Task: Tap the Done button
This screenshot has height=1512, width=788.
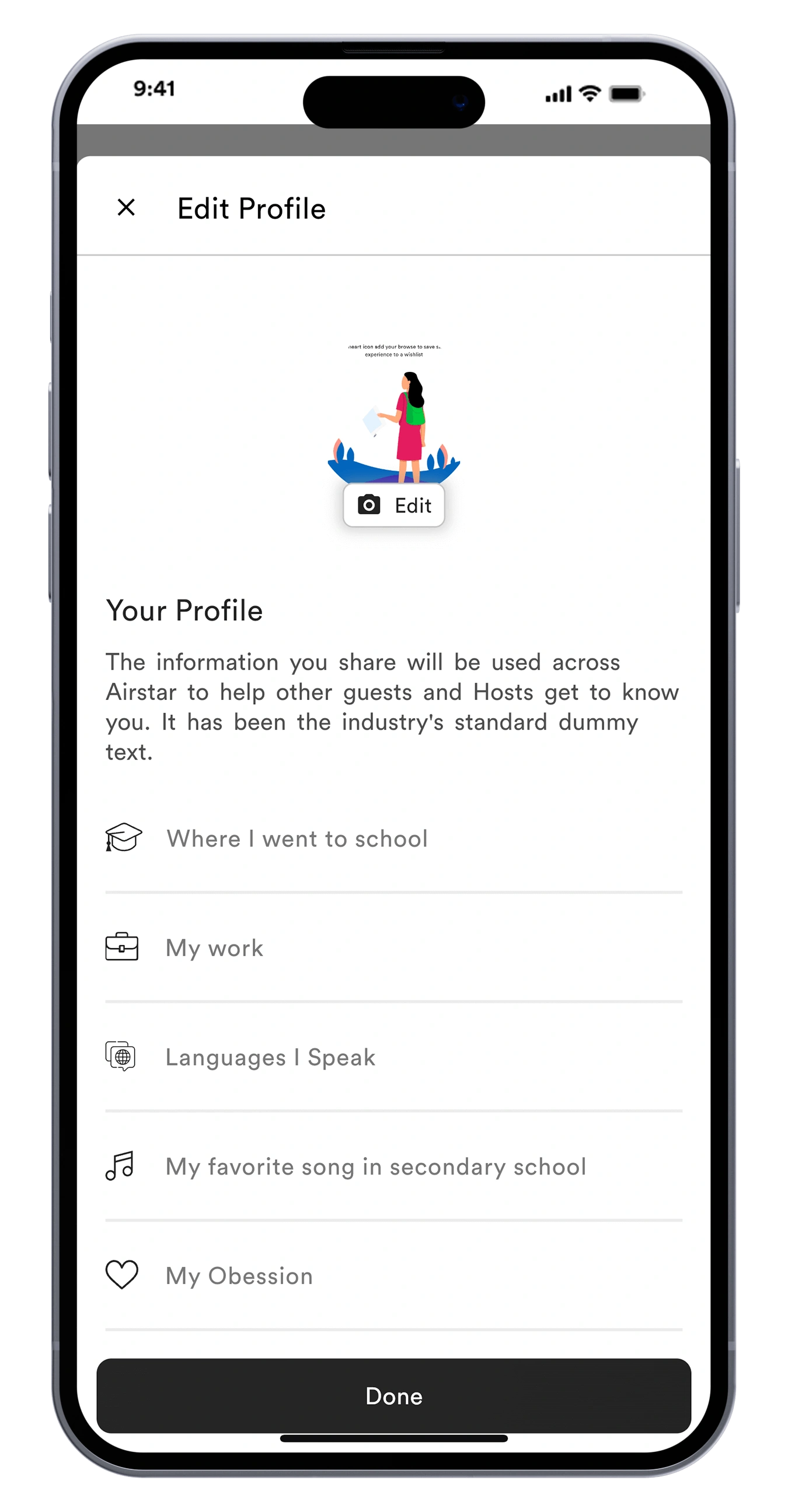Action: point(393,1396)
